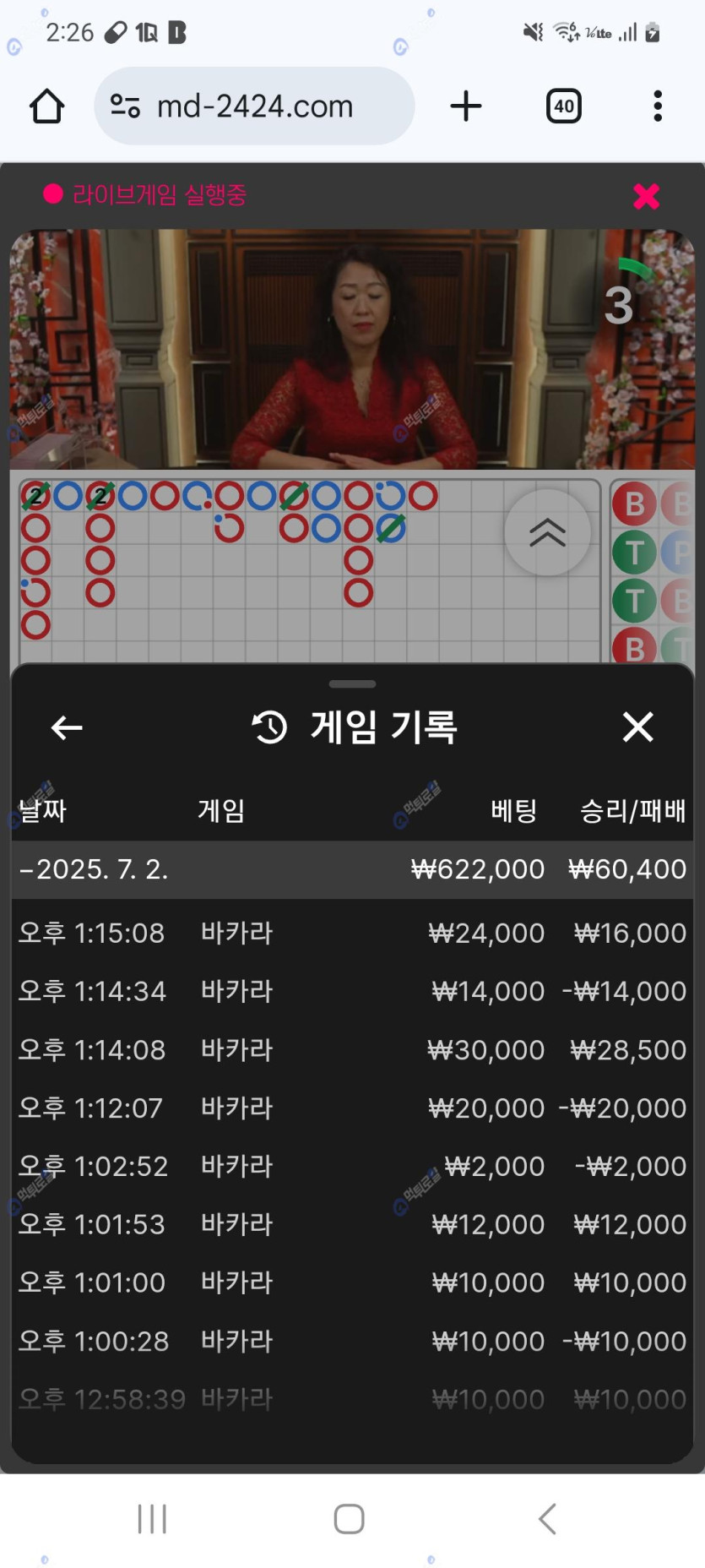
Task: Close the game history panel
Action: (x=637, y=727)
